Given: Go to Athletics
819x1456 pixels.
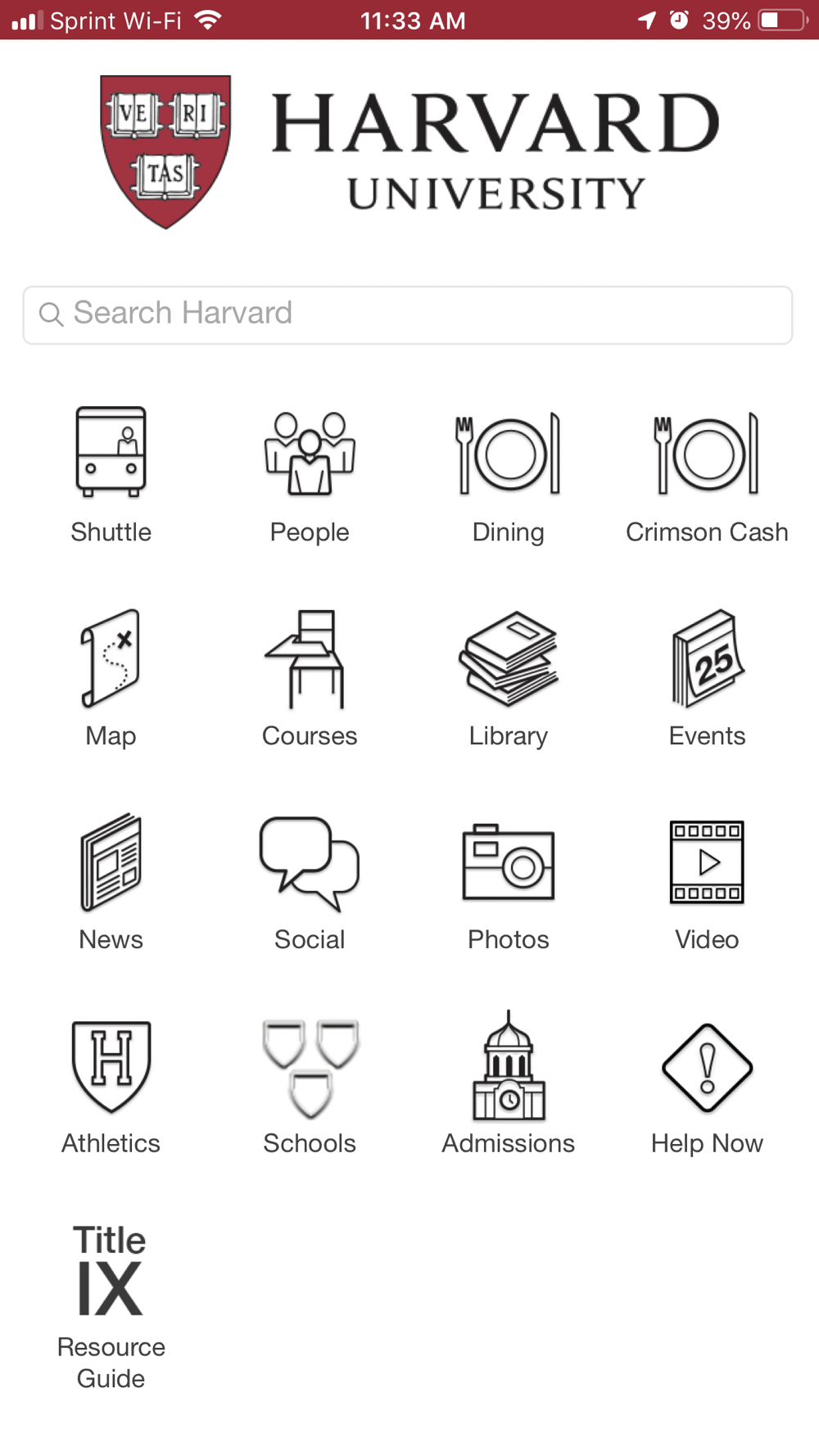Looking at the screenshot, I should (111, 1087).
